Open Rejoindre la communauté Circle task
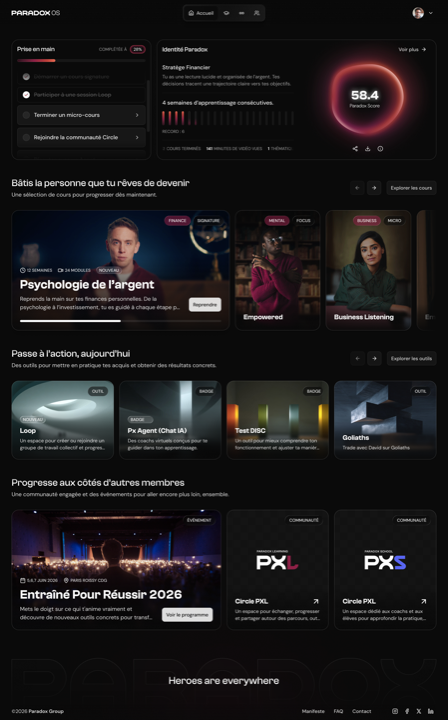This screenshot has height=720, width=448. pyautogui.click(x=81, y=137)
